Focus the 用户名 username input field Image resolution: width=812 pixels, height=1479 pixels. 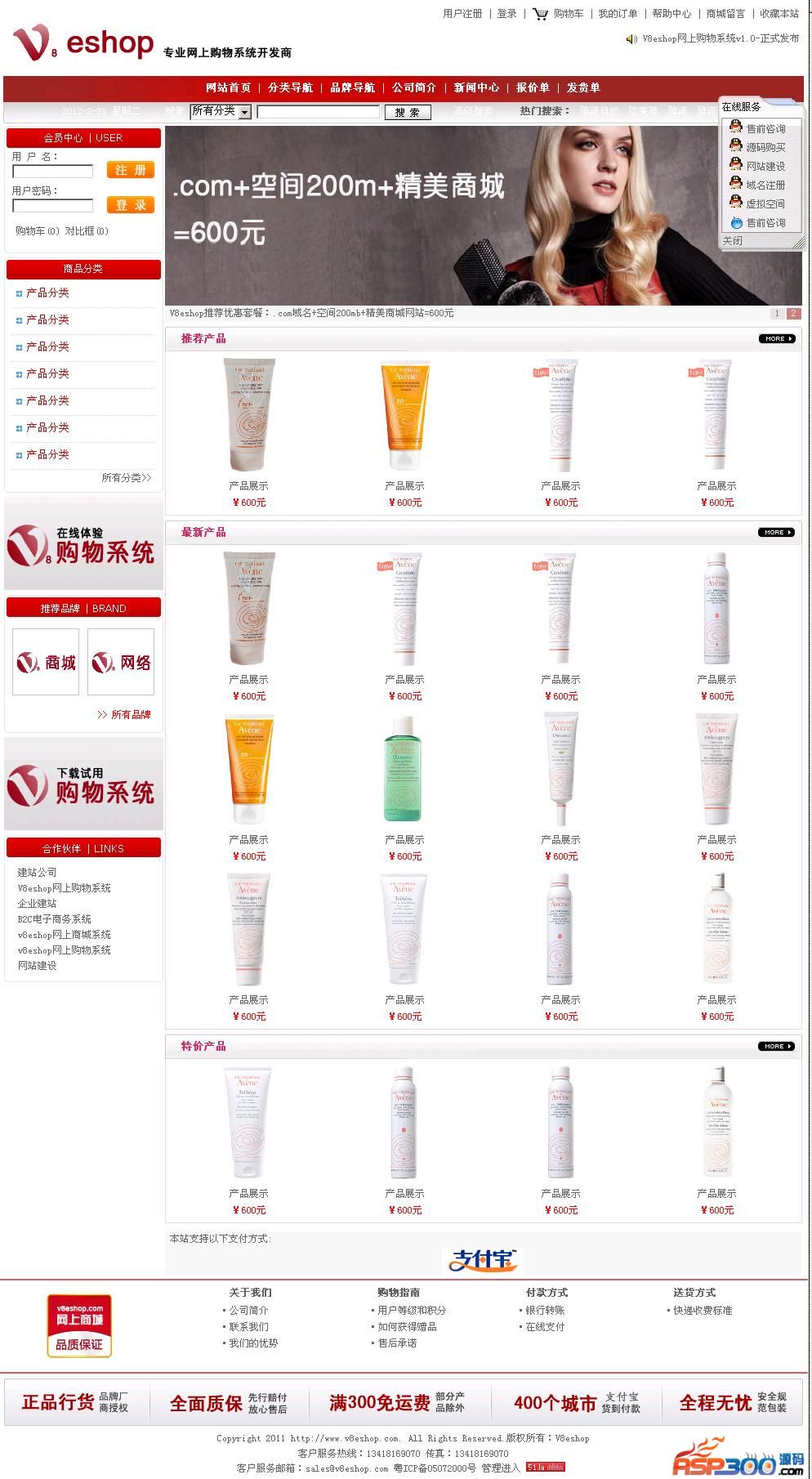coord(53,172)
